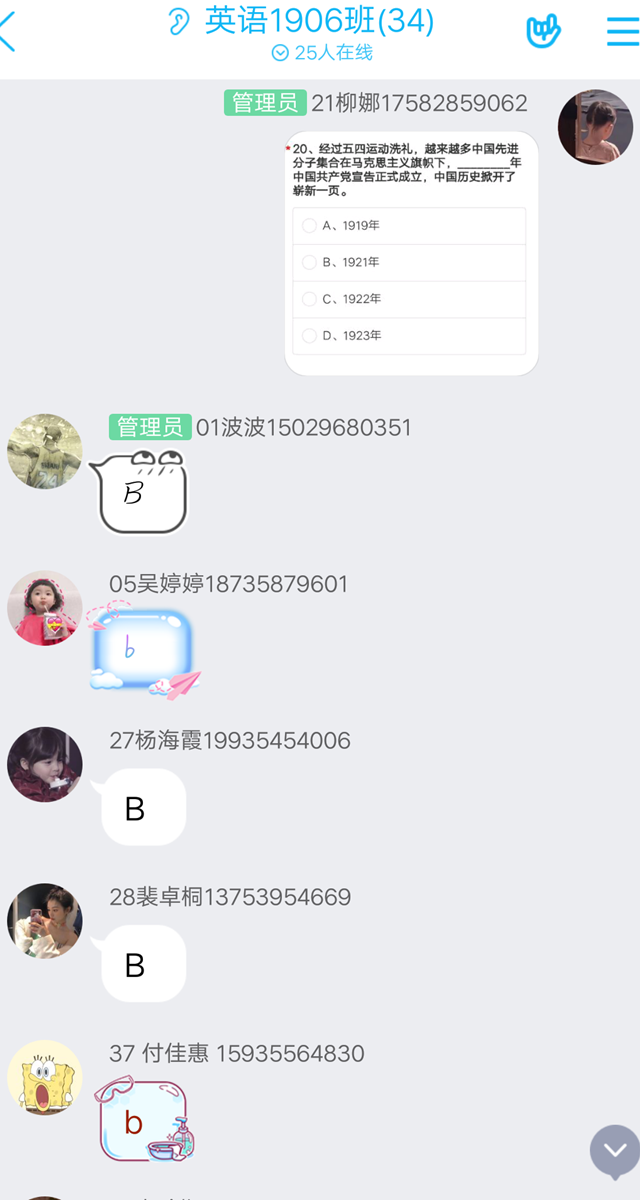Screen dimensions: 640x1200
Task: Expand the 25人在线 online members dropdown
Action: pyautogui.click(x=322, y=53)
